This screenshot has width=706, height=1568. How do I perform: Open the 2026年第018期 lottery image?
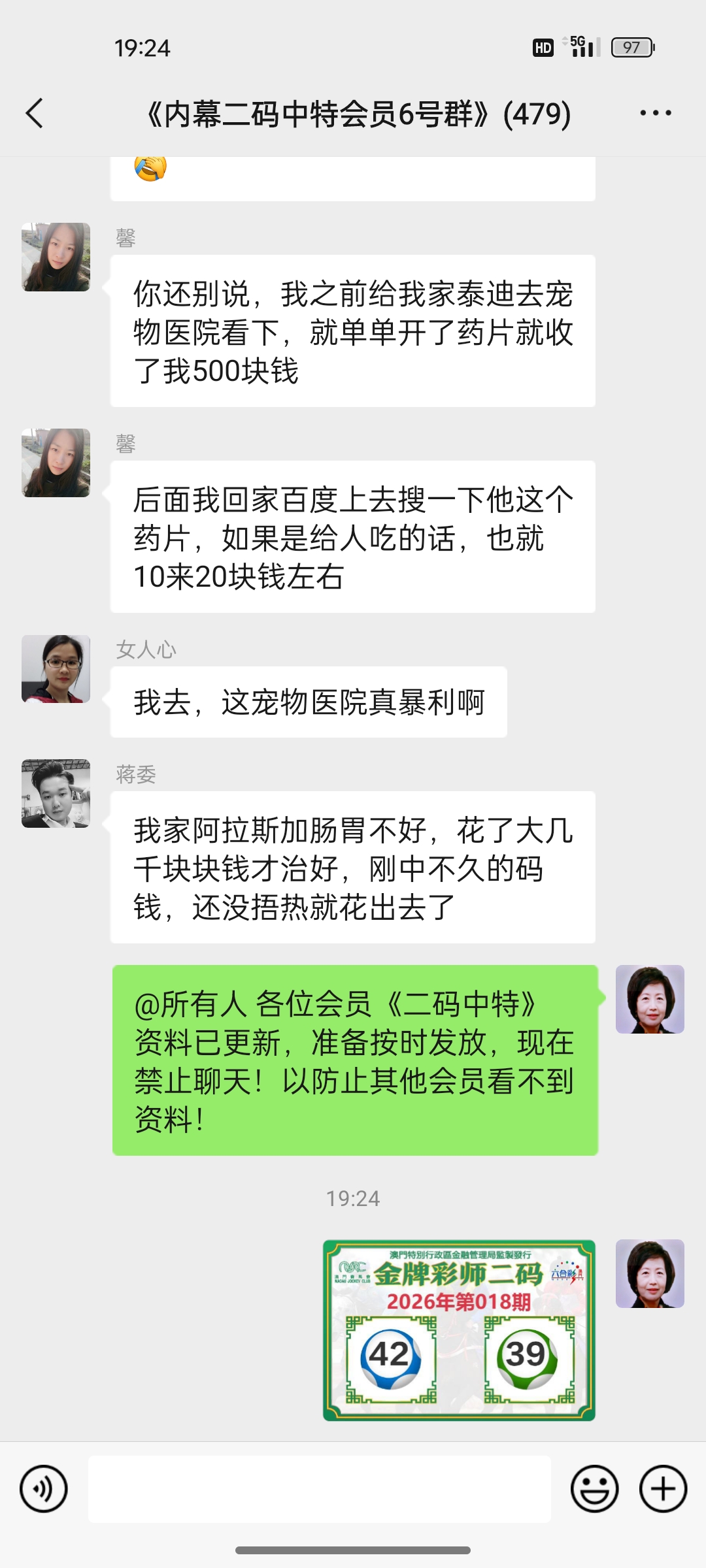[x=459, y=1330]
